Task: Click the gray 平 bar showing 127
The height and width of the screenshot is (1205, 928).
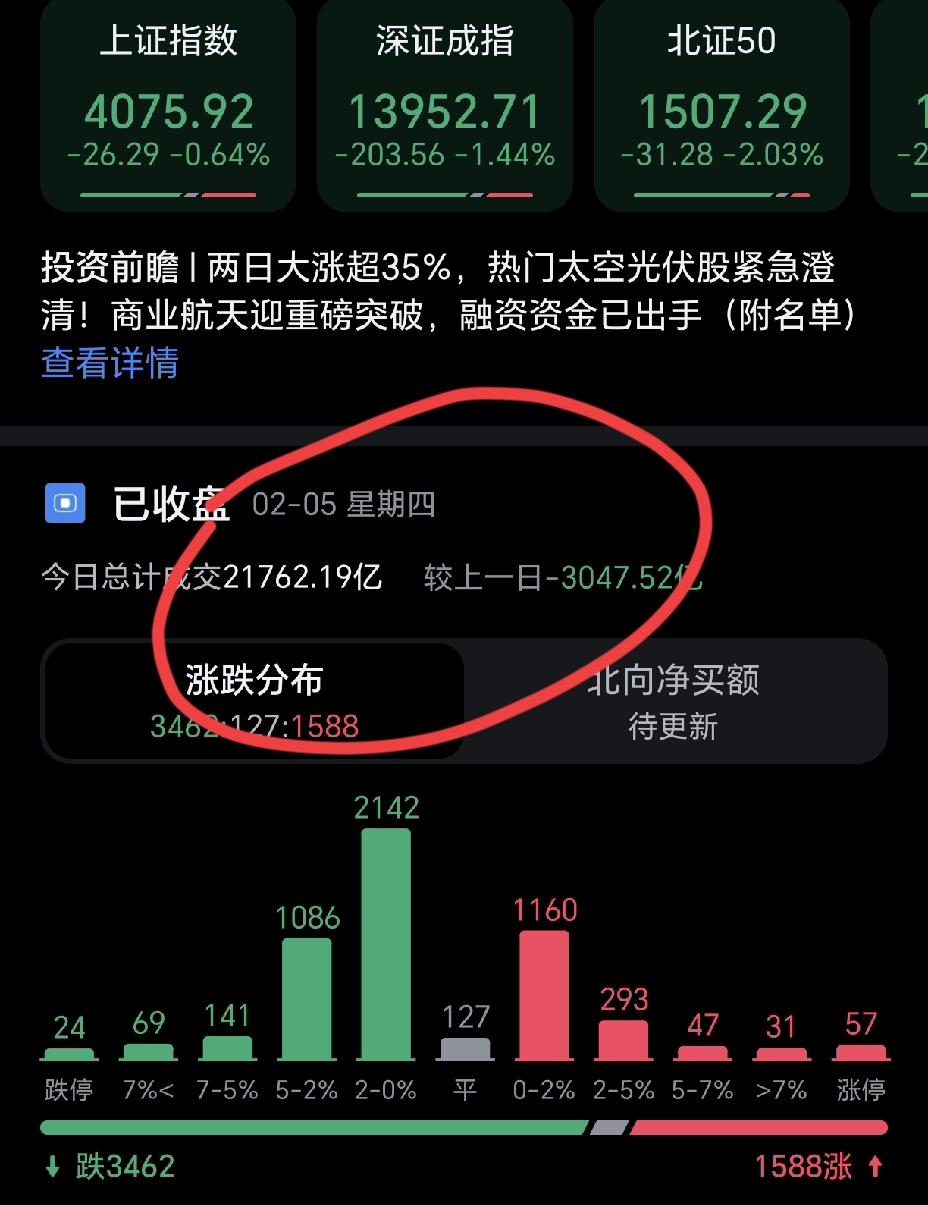Action: [x=464, y=1050]
